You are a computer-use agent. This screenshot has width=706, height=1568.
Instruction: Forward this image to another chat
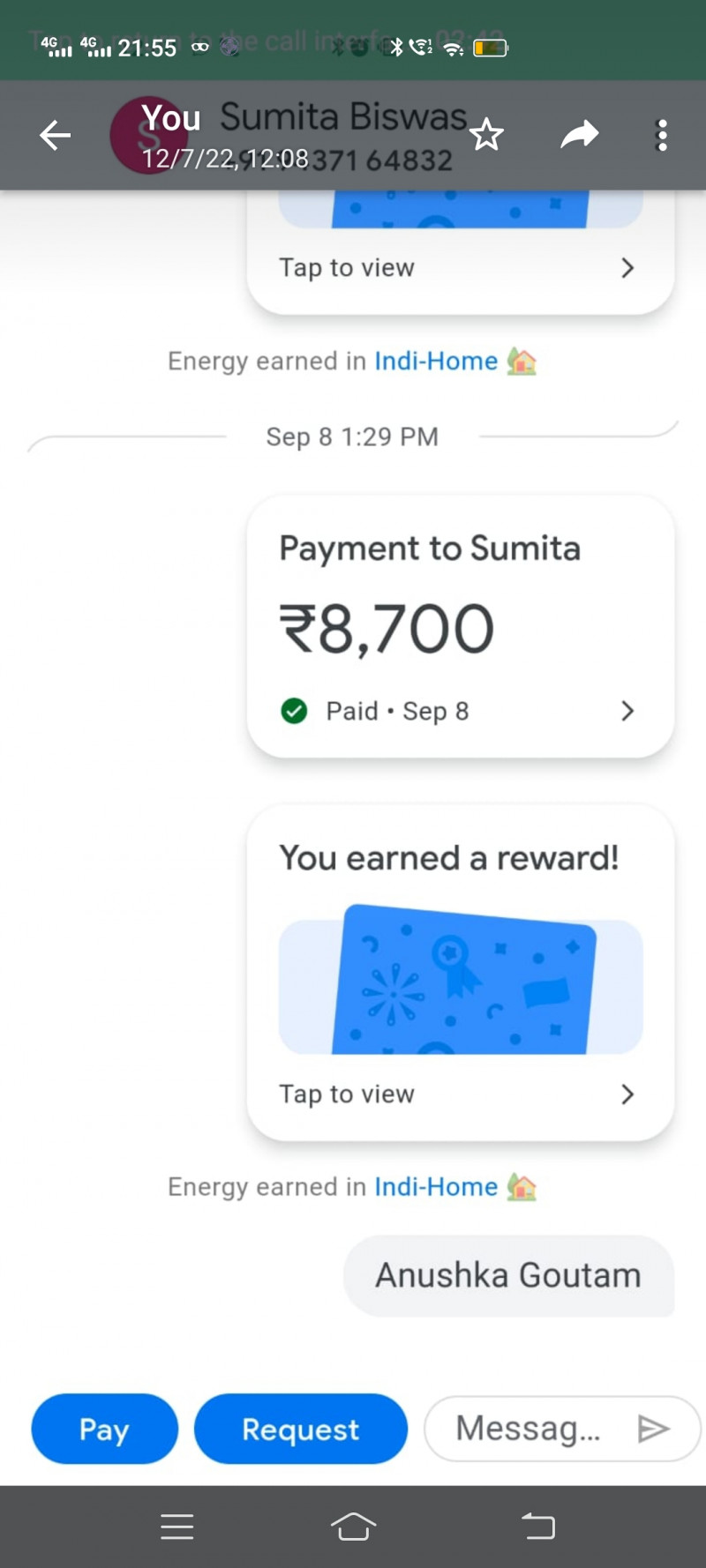(x=580, y=135)
